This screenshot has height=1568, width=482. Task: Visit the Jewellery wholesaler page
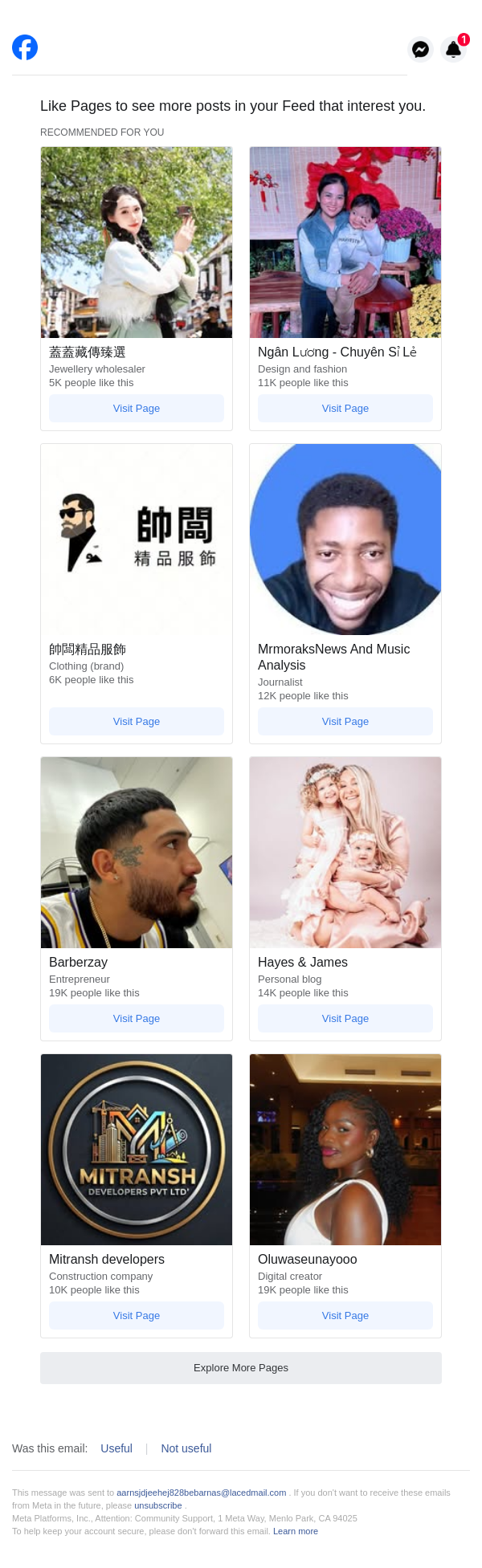pyautogui.click(x=136, y=408)
